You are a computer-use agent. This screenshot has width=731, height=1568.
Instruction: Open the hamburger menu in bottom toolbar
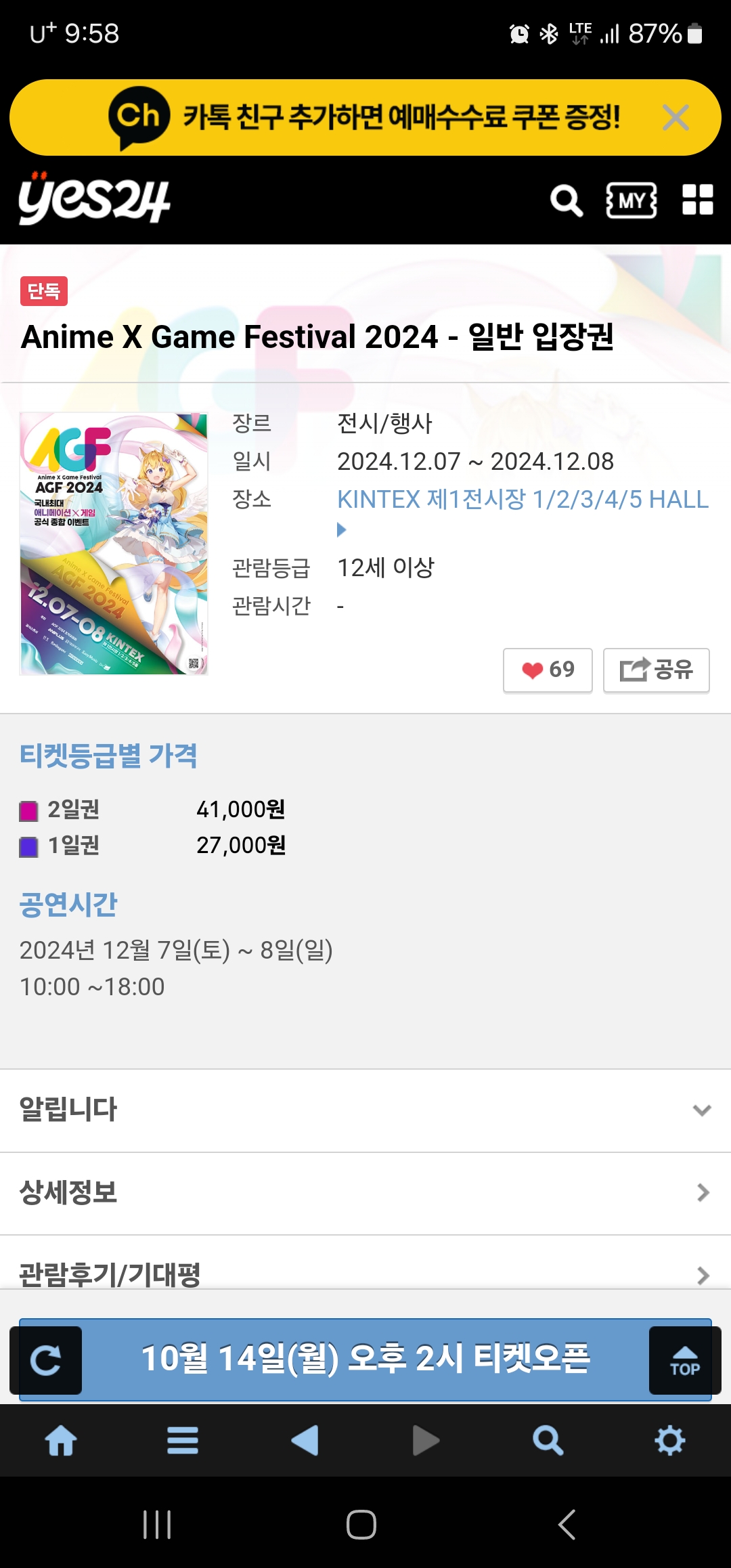click(183, 1441)
